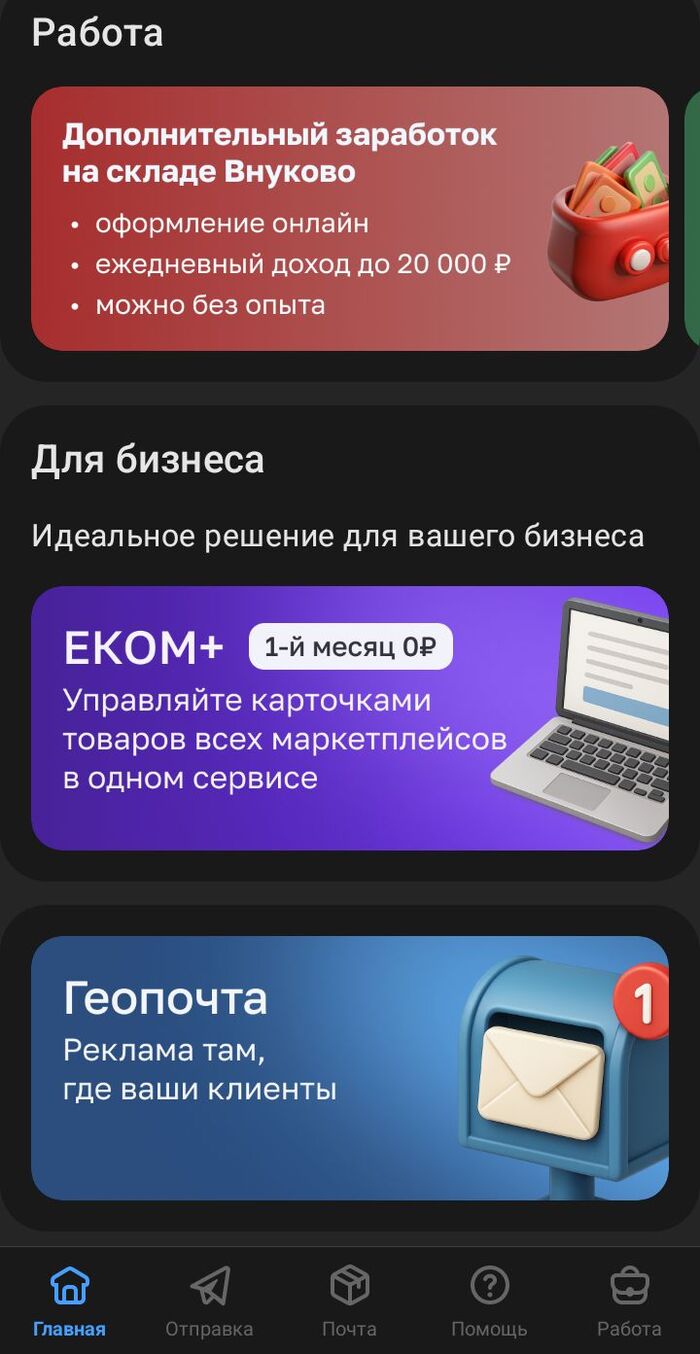Go to the Главная tab
Viewport: 700px width, 1354px height.
click(x=69, y=1301)
